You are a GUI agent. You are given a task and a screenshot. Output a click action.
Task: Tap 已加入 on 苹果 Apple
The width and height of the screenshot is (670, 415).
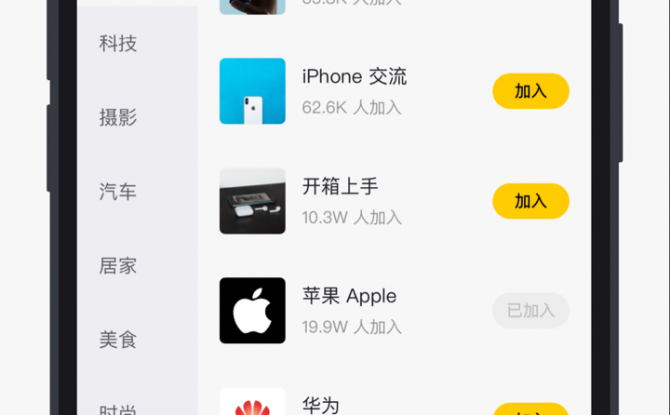530,311
